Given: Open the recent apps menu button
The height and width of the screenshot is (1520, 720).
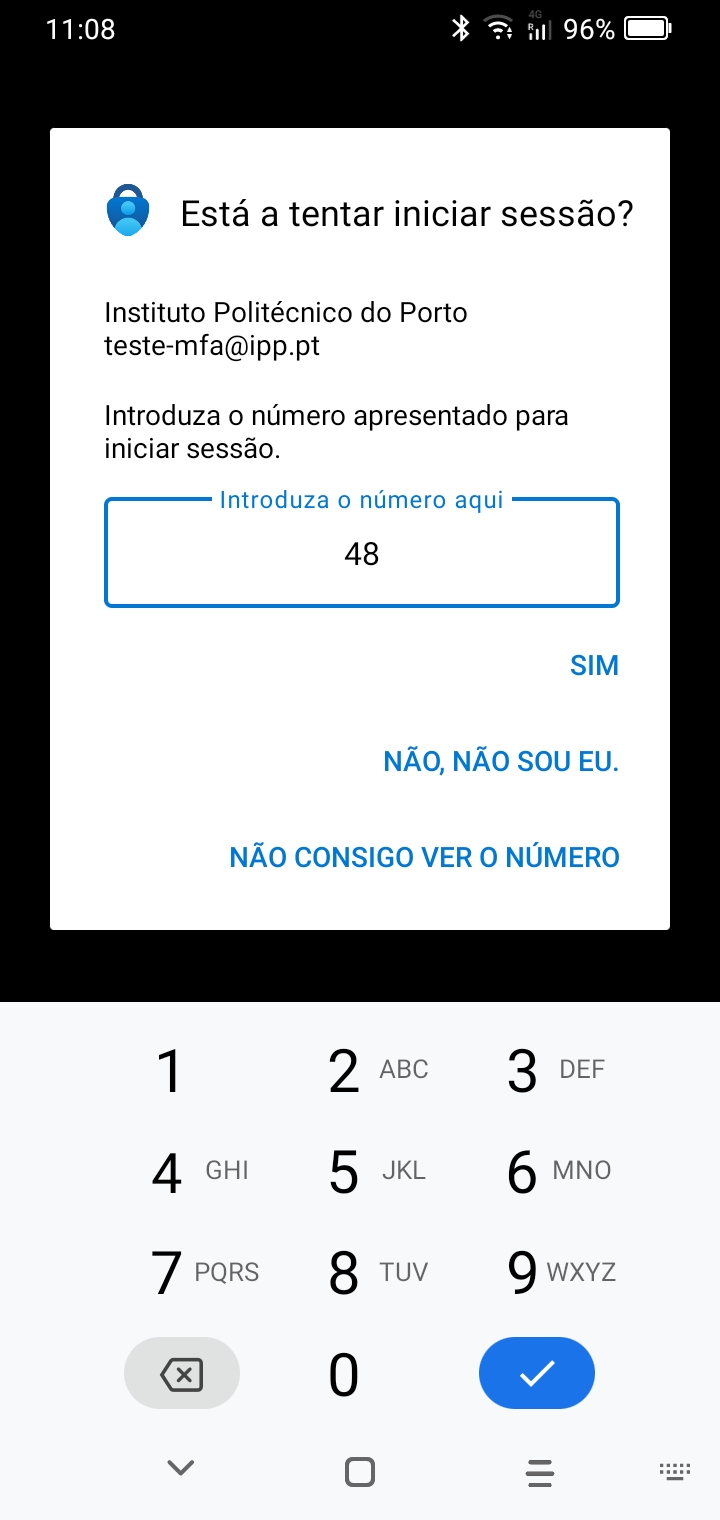Looking at the screenshot, I should tap(539, 1472).
